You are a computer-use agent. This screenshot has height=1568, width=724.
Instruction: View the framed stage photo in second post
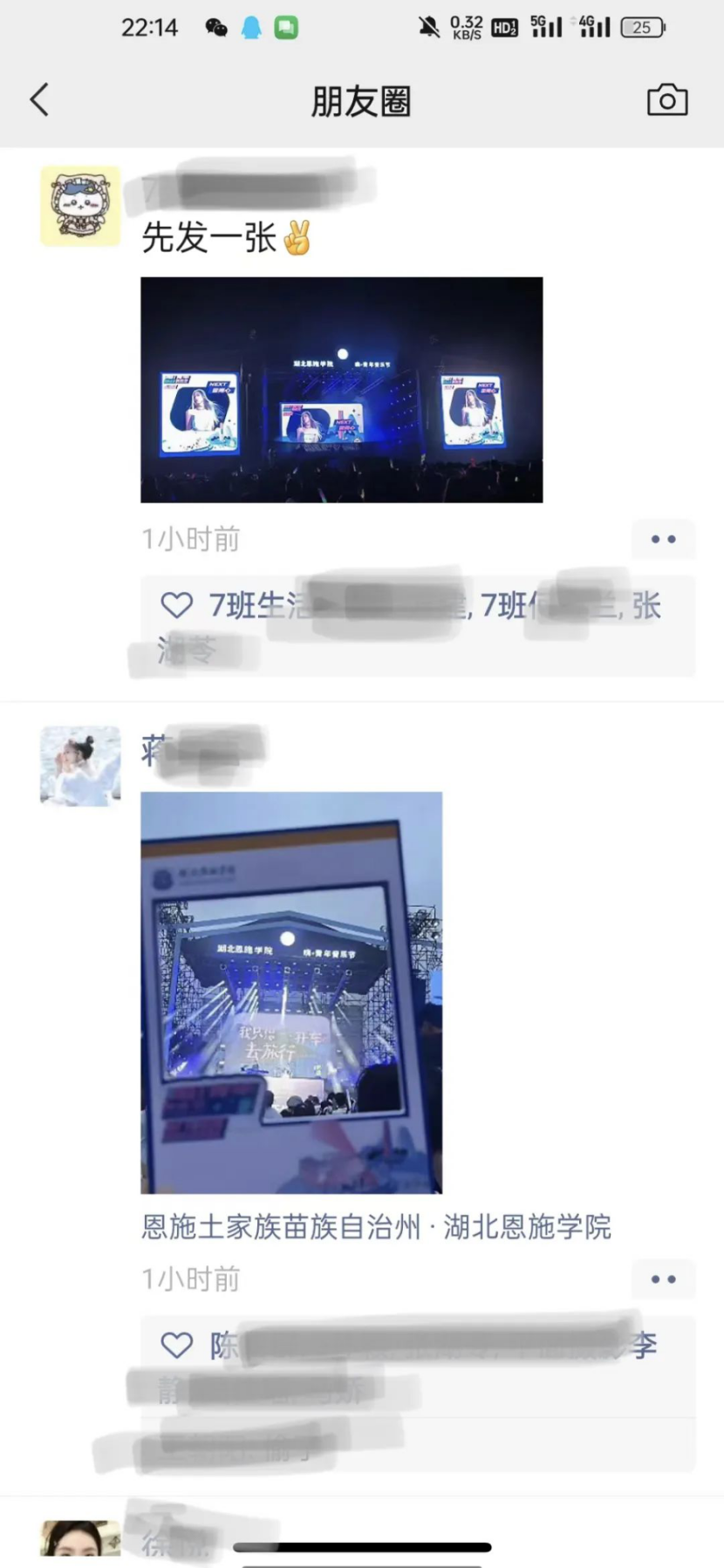click(291, 992)
